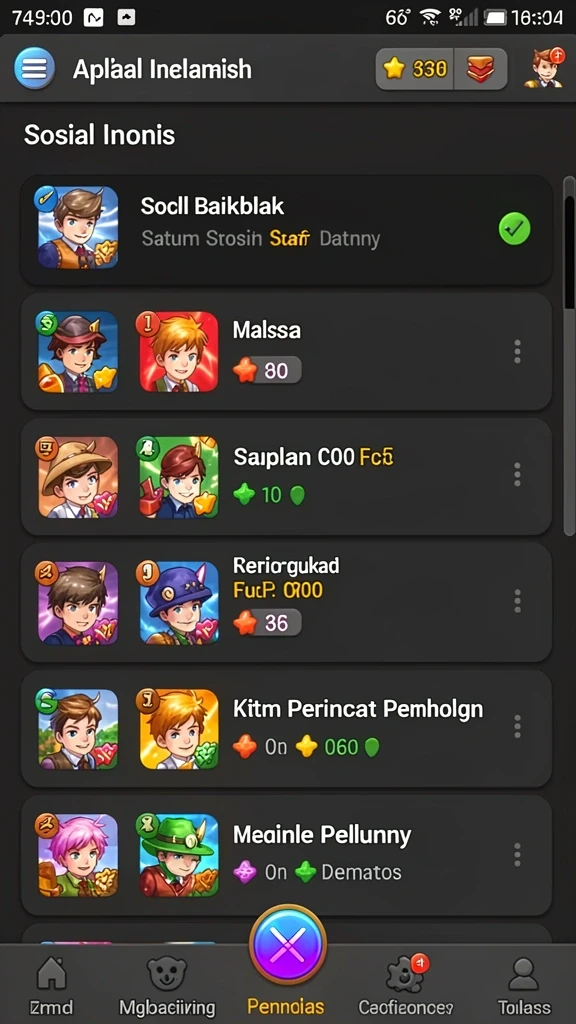Open the hamburger menu button

click(x=34, y=68)
